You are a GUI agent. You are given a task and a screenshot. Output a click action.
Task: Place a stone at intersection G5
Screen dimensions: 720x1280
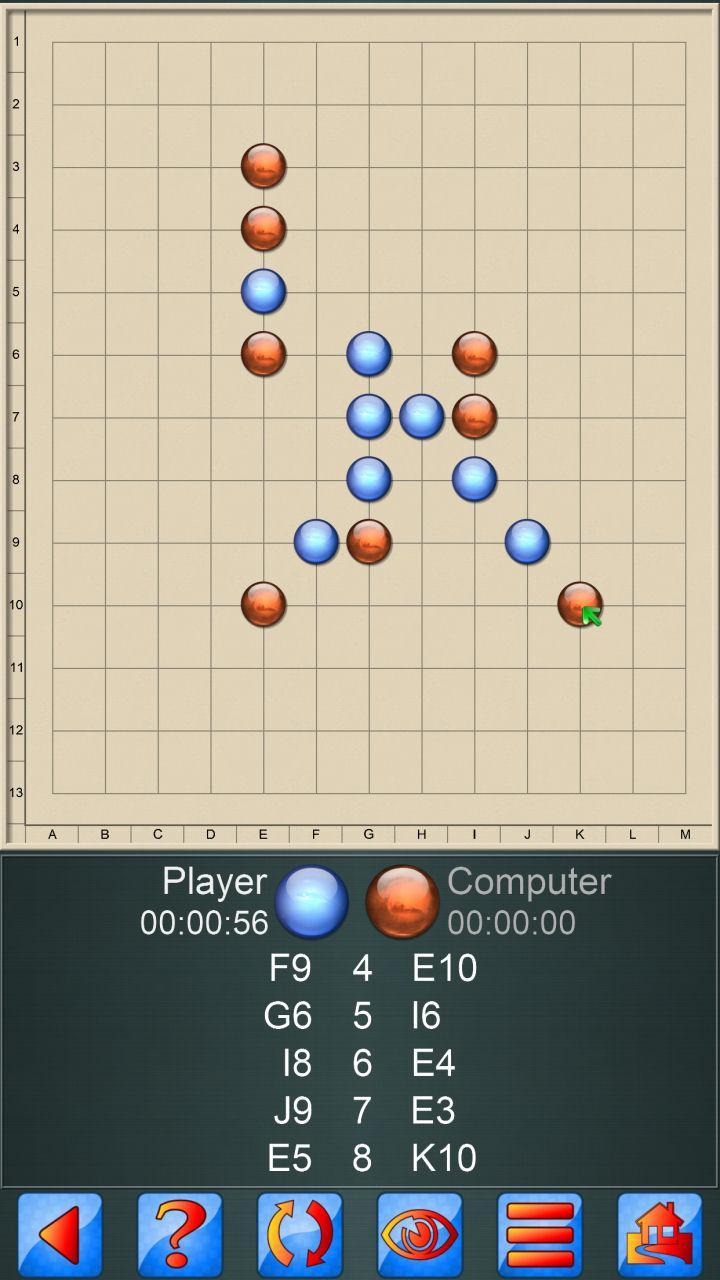pyautogui.click(x=369, y=292)
